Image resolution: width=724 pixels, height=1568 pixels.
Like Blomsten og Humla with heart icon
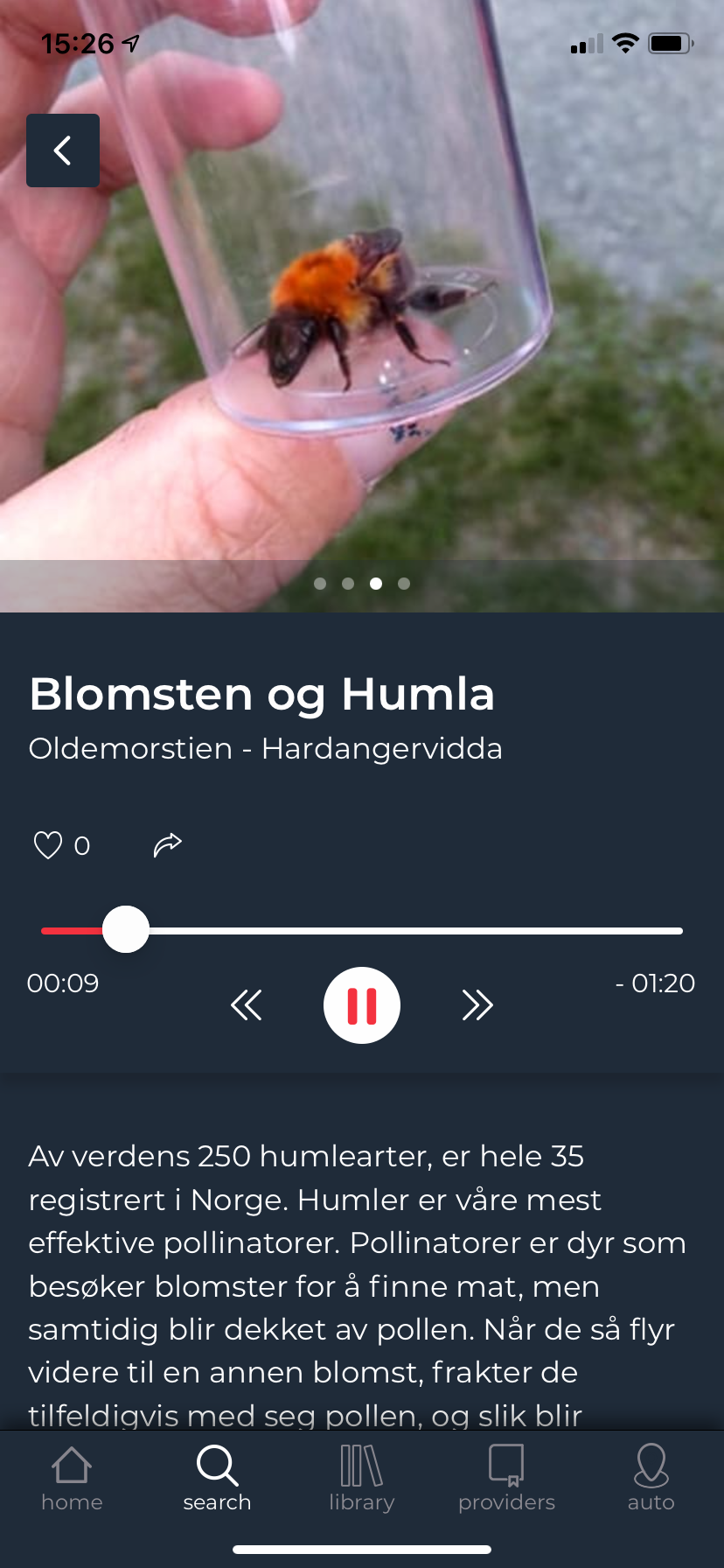(48, 845)
